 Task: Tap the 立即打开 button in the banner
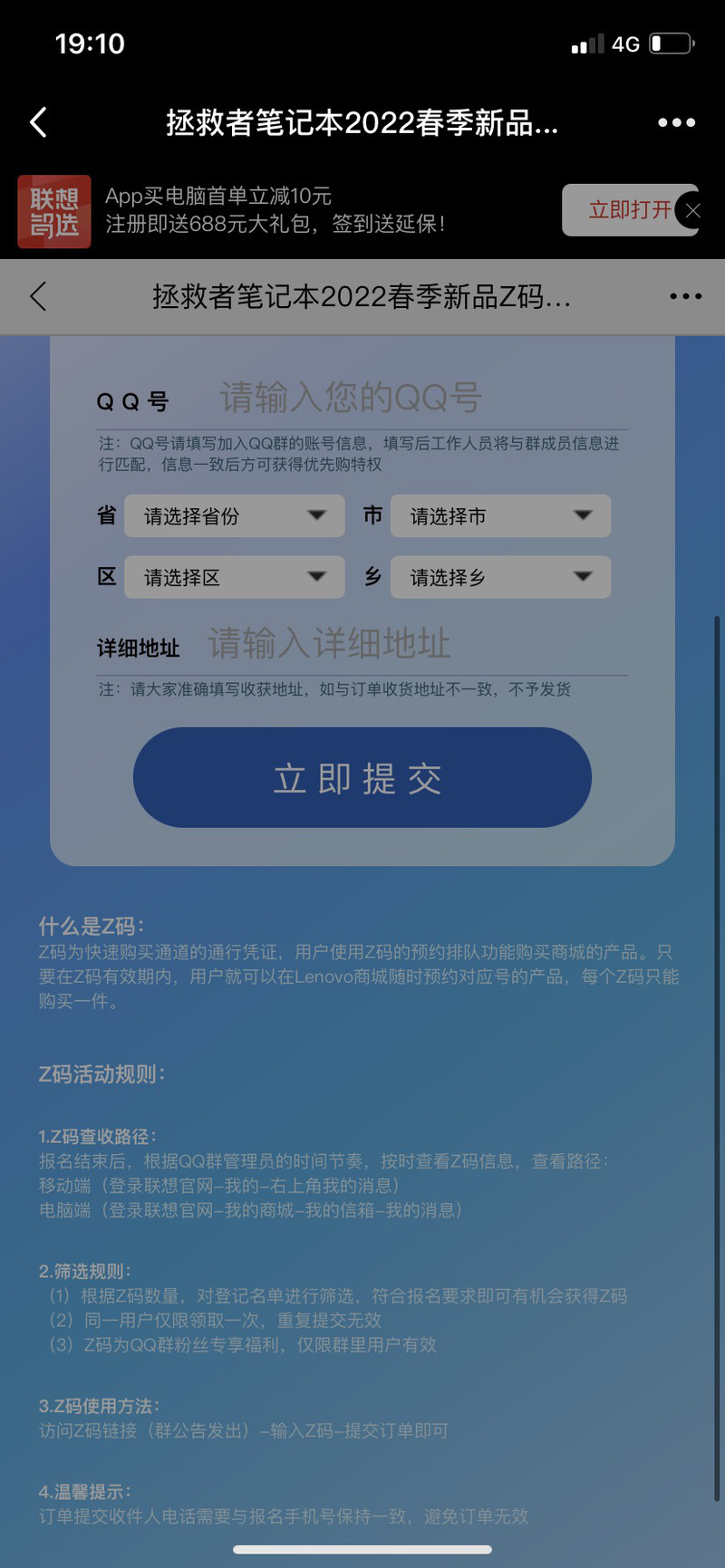[x=629, y=210]
